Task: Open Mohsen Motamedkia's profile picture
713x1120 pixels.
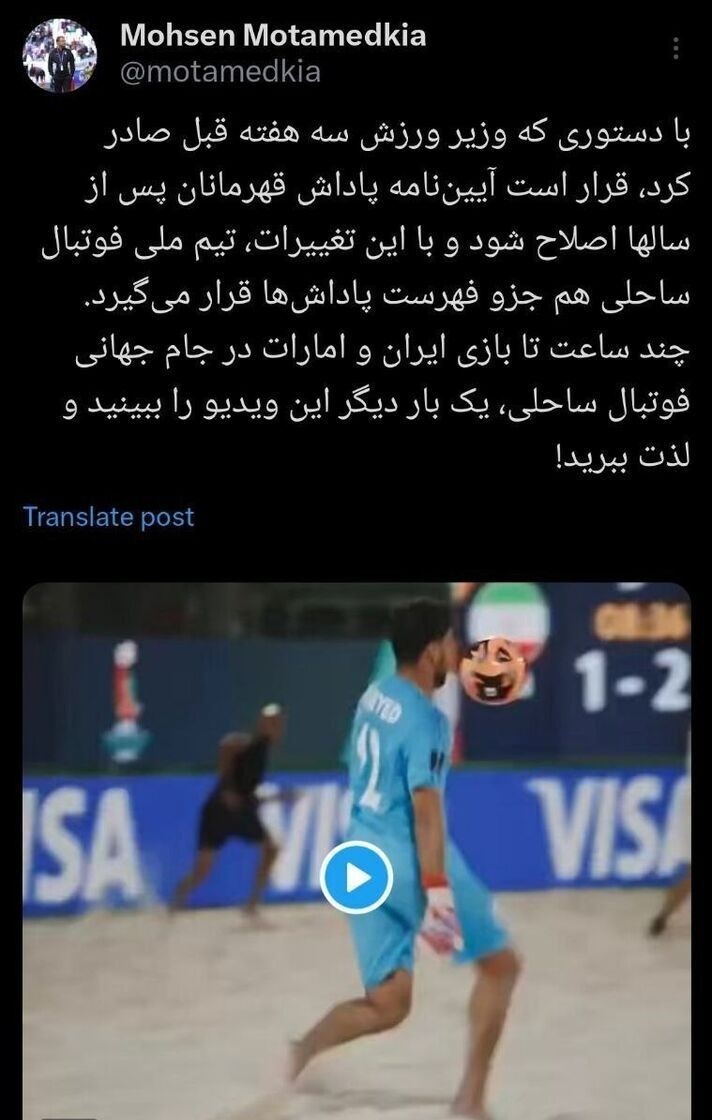Action: pyautogui.click(x=60, y=55)
